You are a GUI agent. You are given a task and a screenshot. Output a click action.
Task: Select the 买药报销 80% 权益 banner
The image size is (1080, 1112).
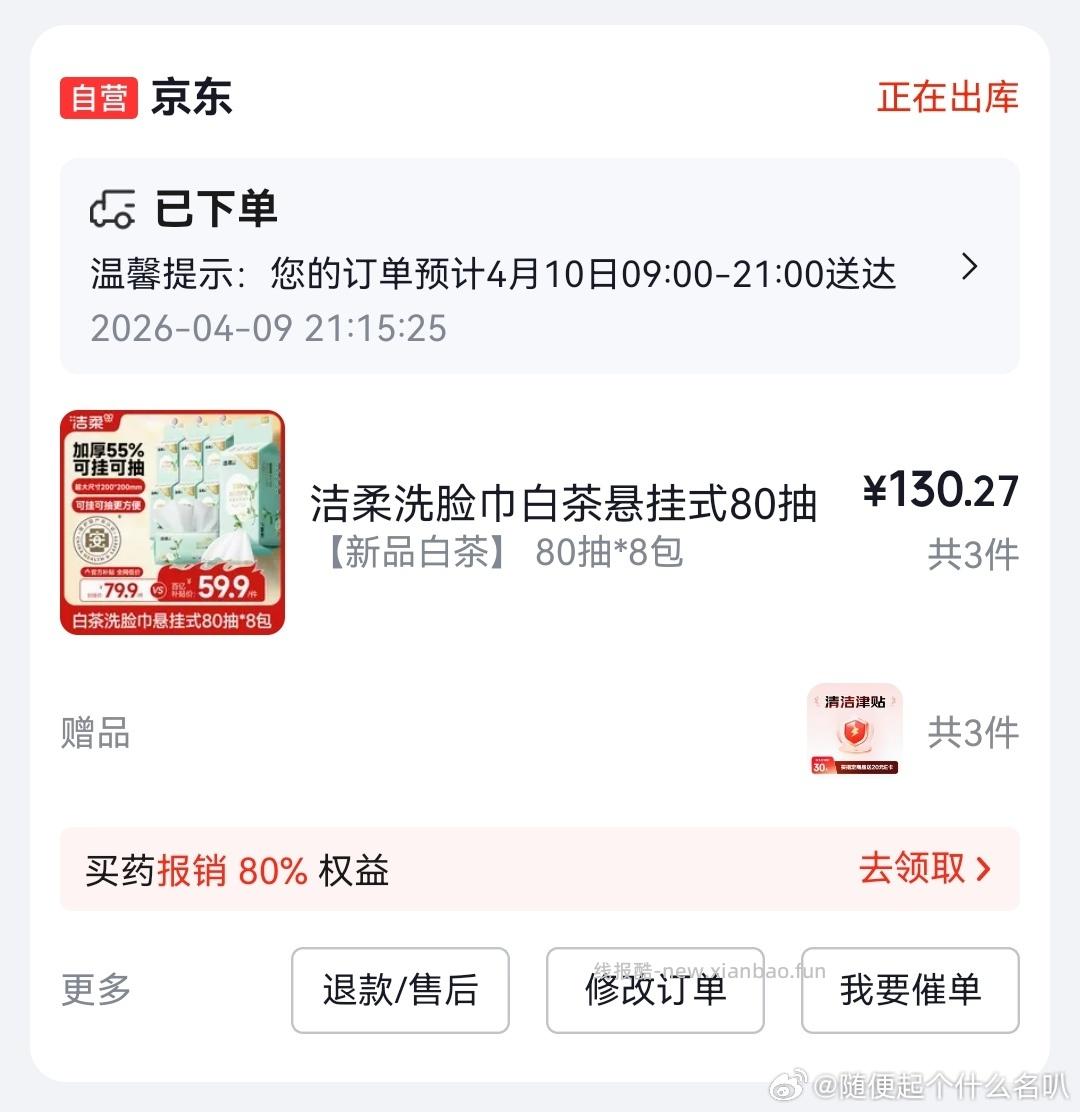(x=240, y=870)
